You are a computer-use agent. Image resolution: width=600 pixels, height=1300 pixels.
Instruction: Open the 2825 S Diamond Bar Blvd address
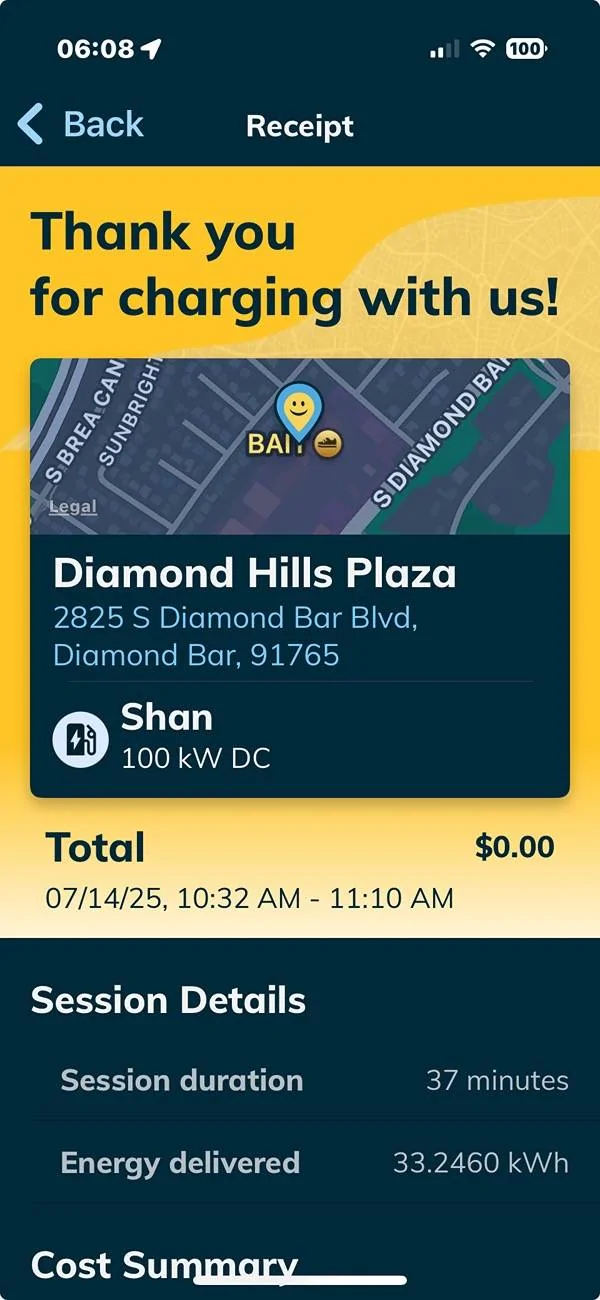[x=233, y=636]
